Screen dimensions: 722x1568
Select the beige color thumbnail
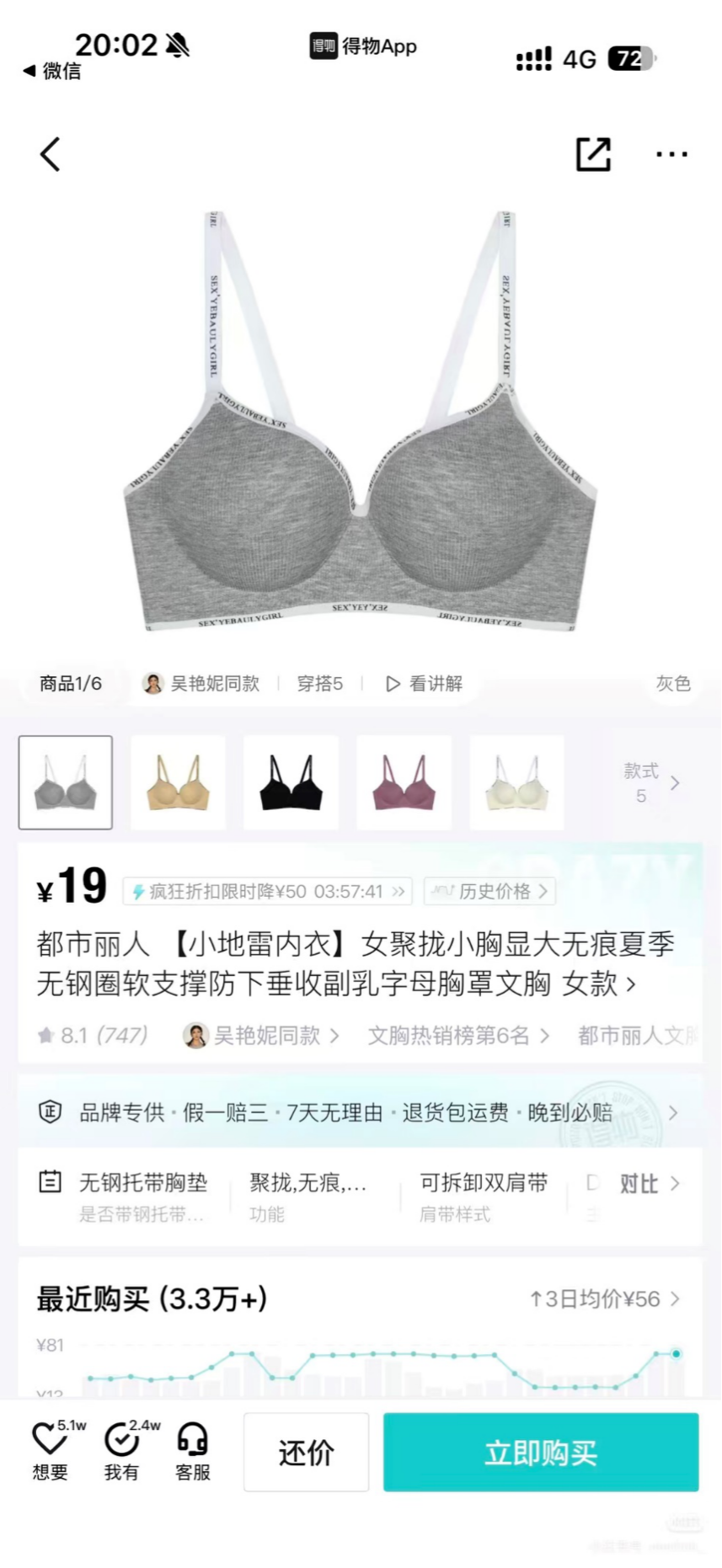178,782
